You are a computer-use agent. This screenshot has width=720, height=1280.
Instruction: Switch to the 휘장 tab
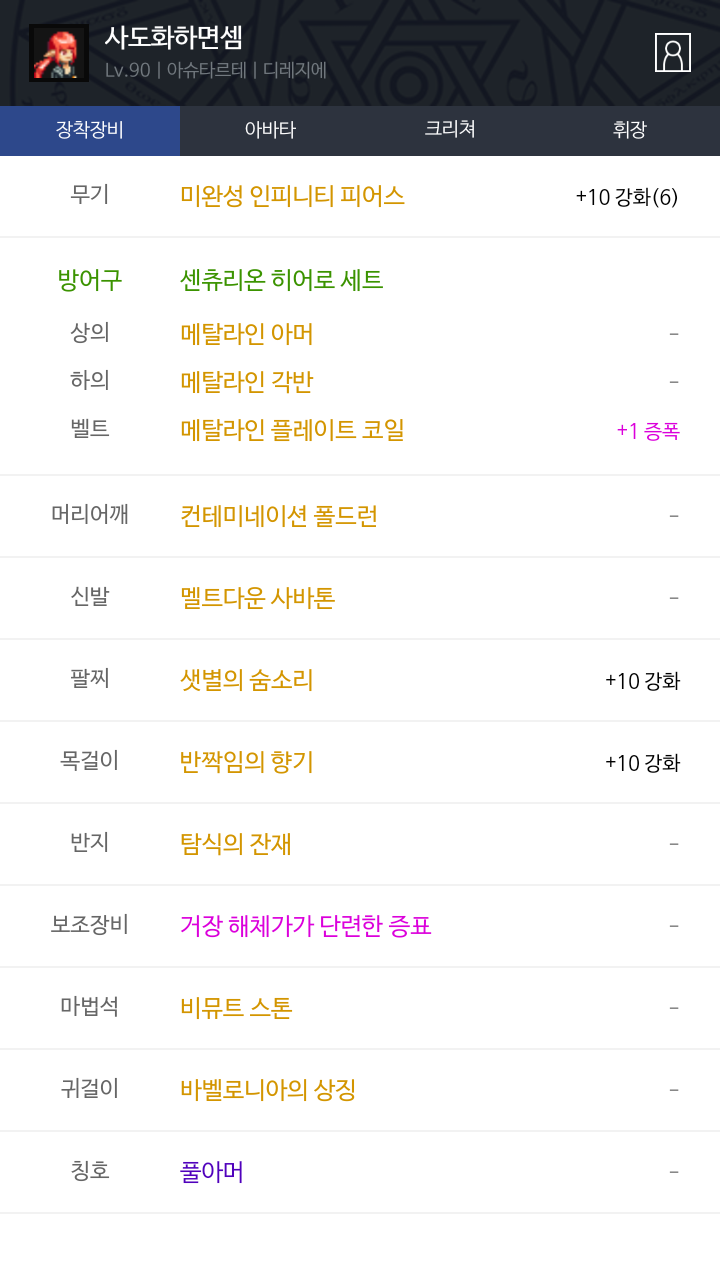click(x=630, y=130)
